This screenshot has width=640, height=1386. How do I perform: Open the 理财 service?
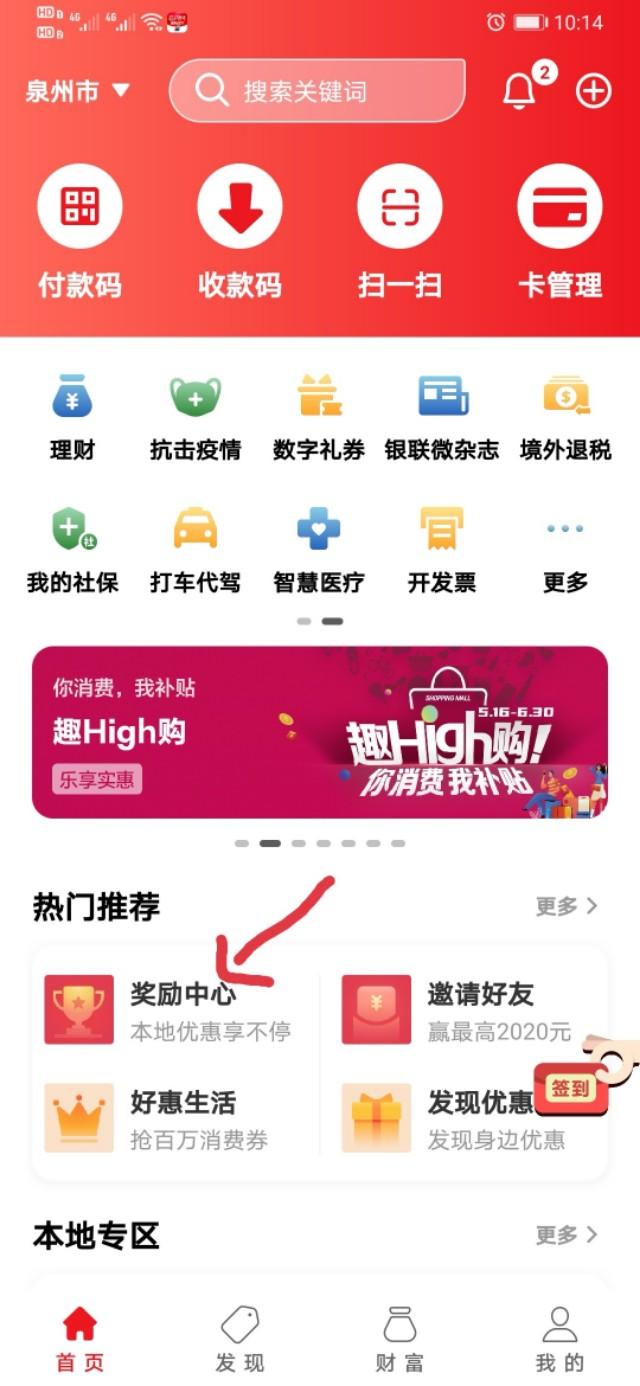click(72, 417)
